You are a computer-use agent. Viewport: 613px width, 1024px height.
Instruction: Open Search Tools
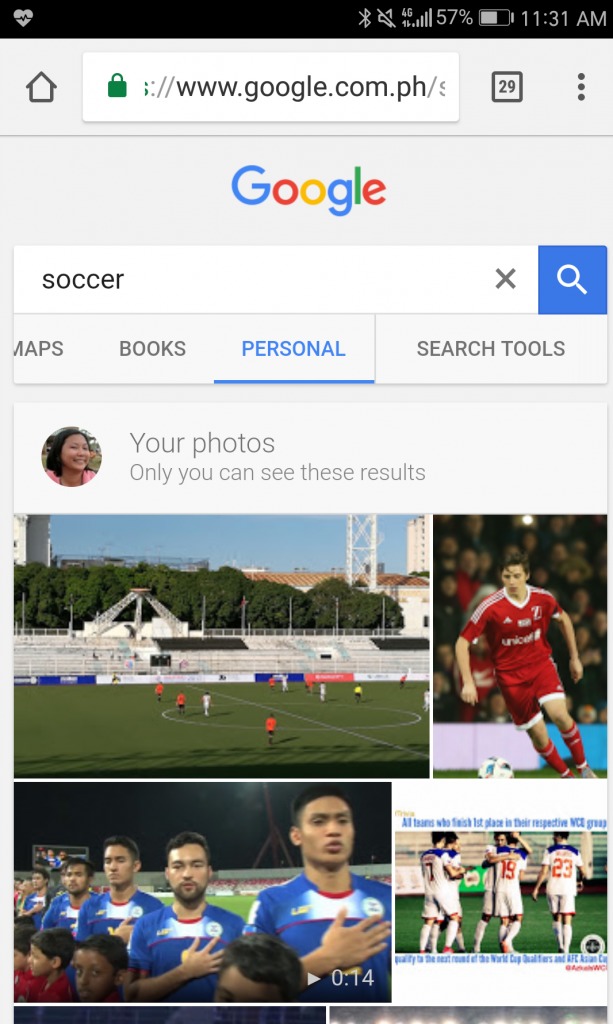click(x=490, y=349)
